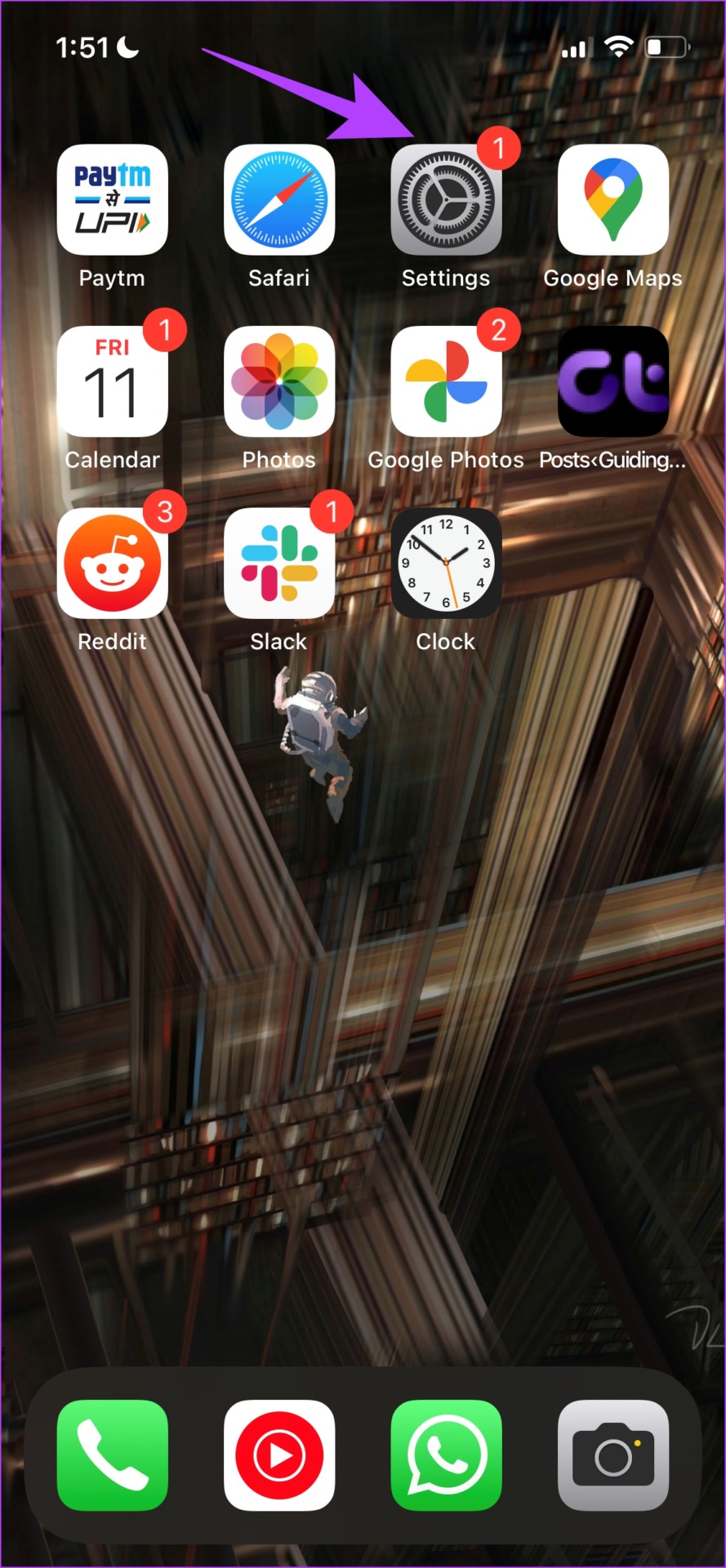
Task: Open the Slack app
Action: coord(279,563)
